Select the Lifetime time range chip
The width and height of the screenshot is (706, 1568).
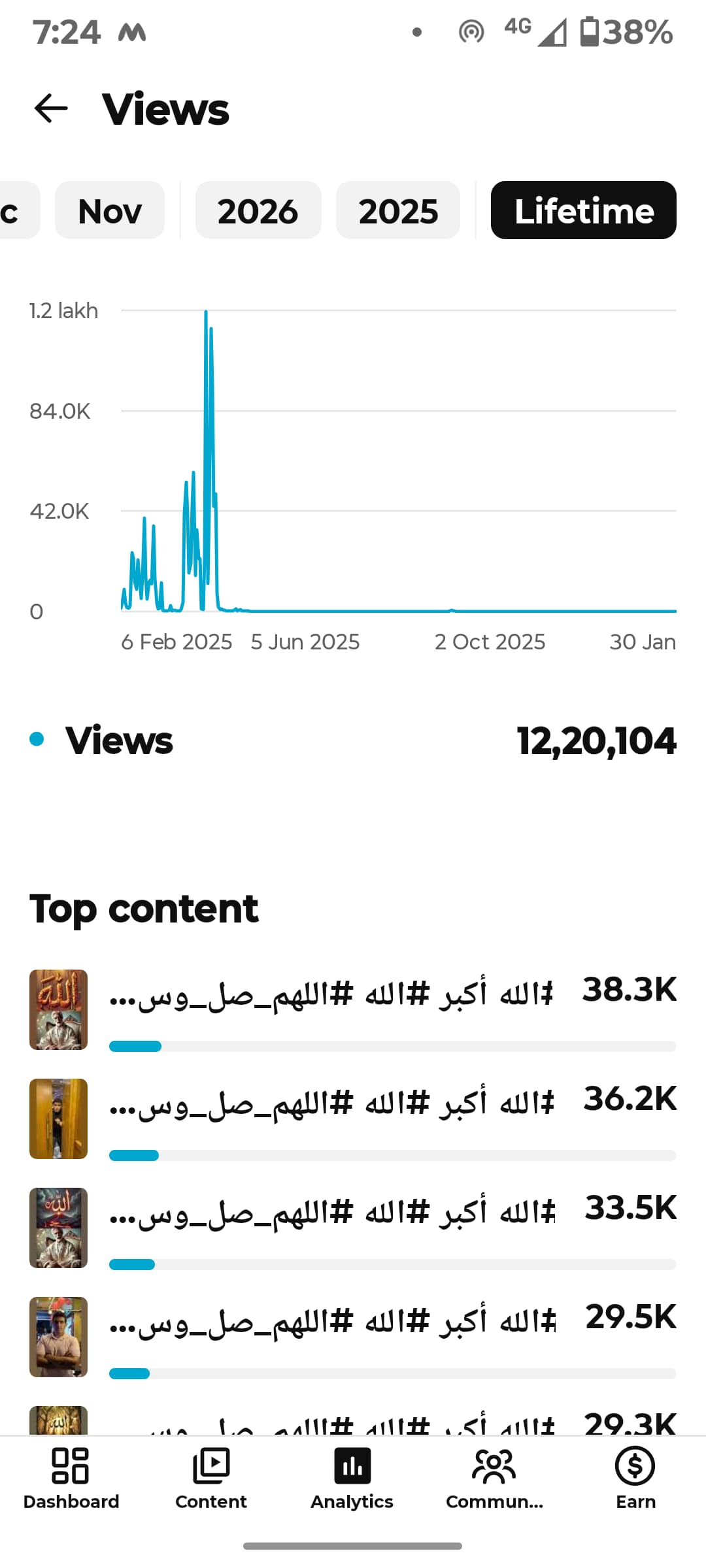[x=583, y=211]
